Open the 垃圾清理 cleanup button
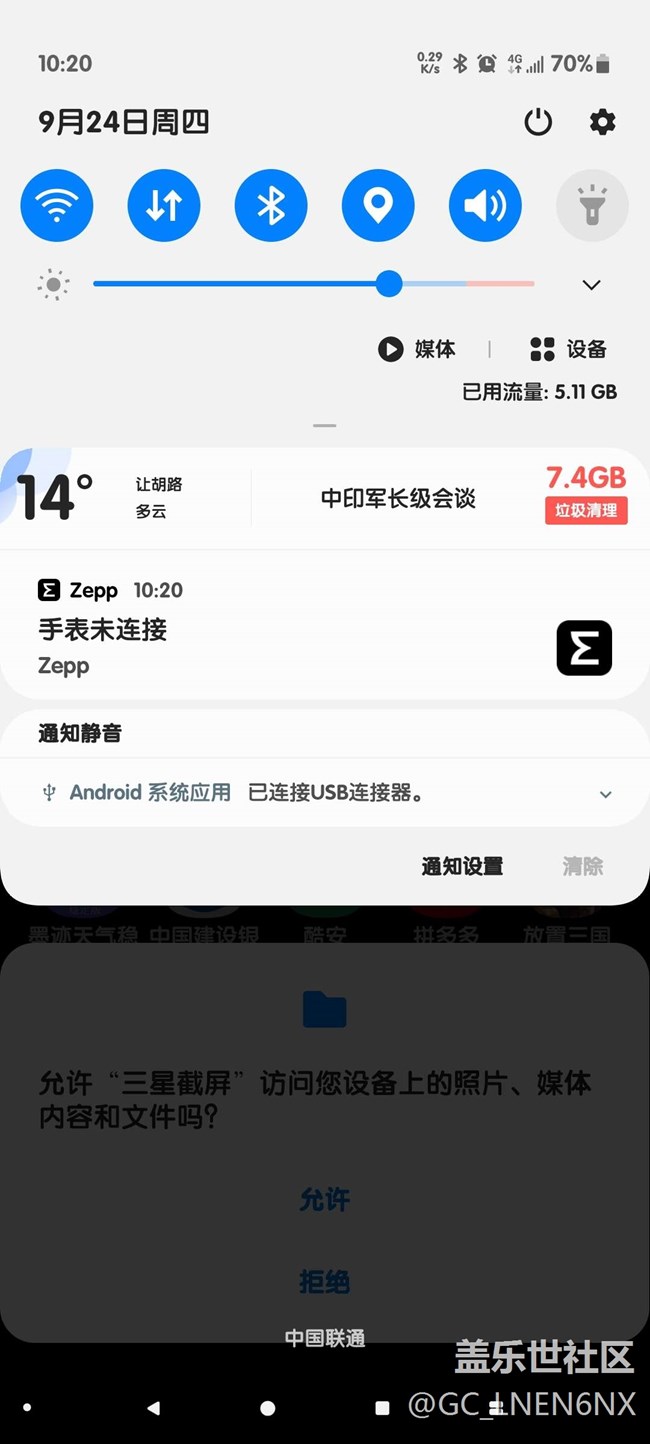The width and height of the screenshot is (650, 1444). click(586, 510)
